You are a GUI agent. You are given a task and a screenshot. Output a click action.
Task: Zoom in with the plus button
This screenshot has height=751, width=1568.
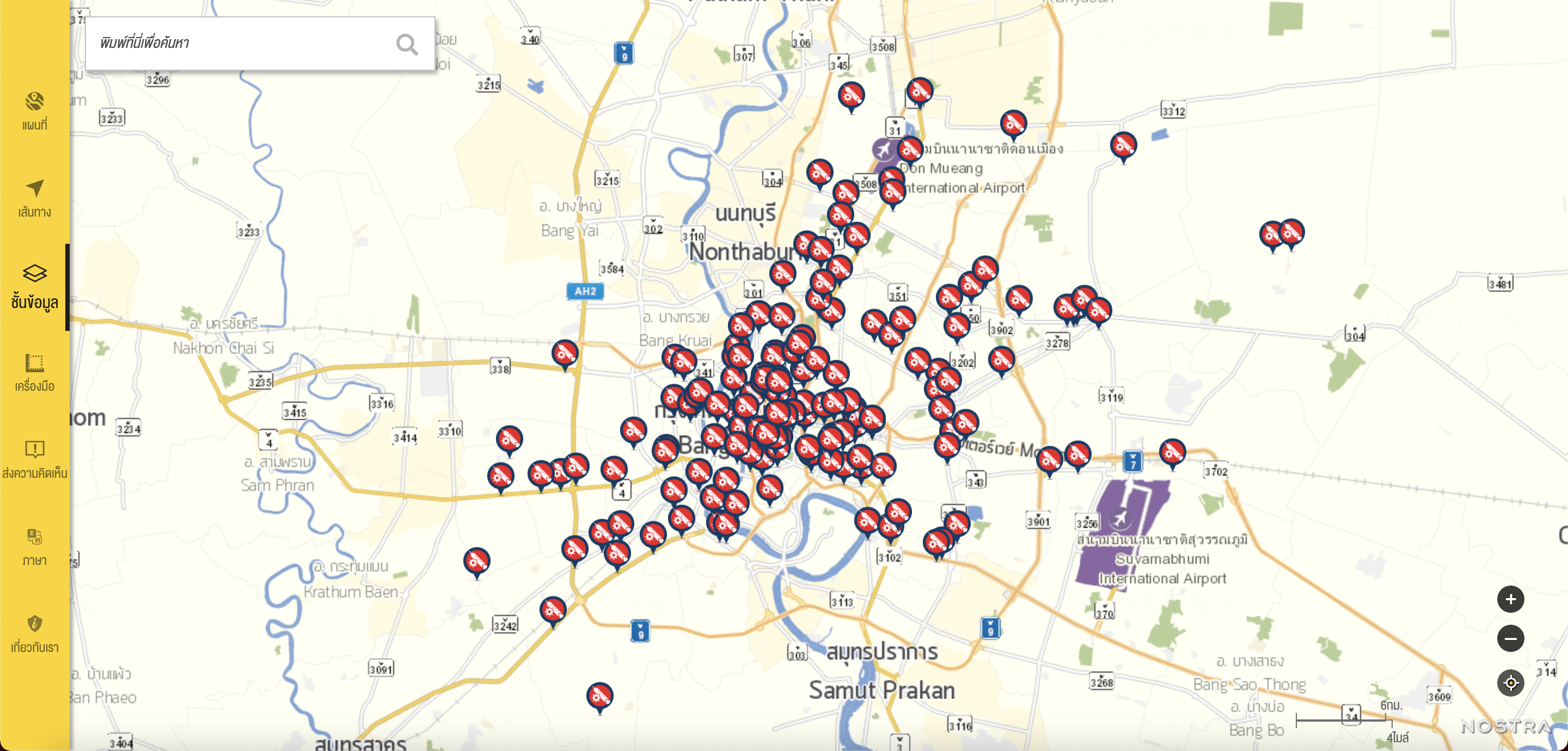(x=1510, y=600)
